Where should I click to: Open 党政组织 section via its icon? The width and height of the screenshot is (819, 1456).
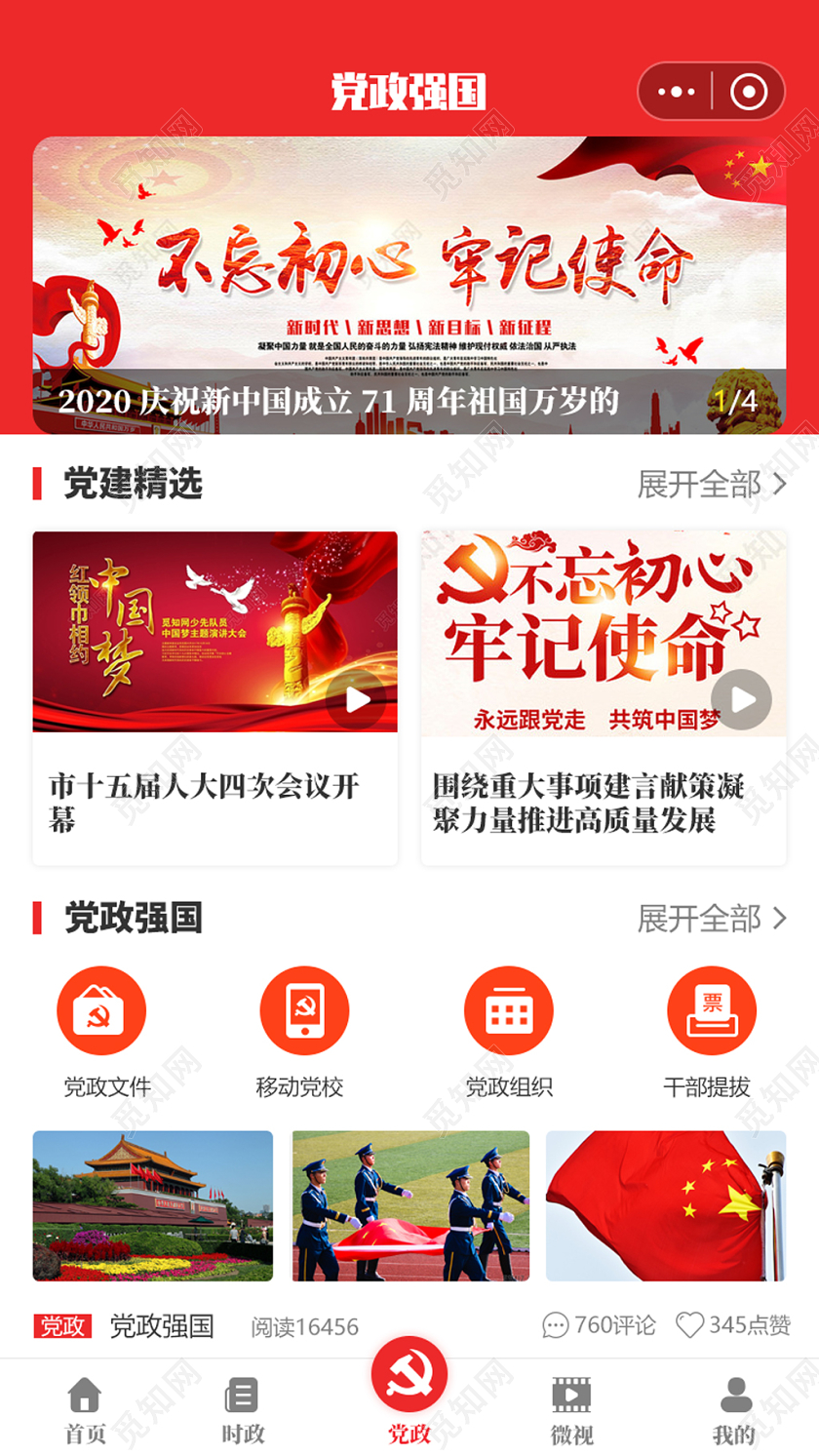click(x=508, y=1010)
